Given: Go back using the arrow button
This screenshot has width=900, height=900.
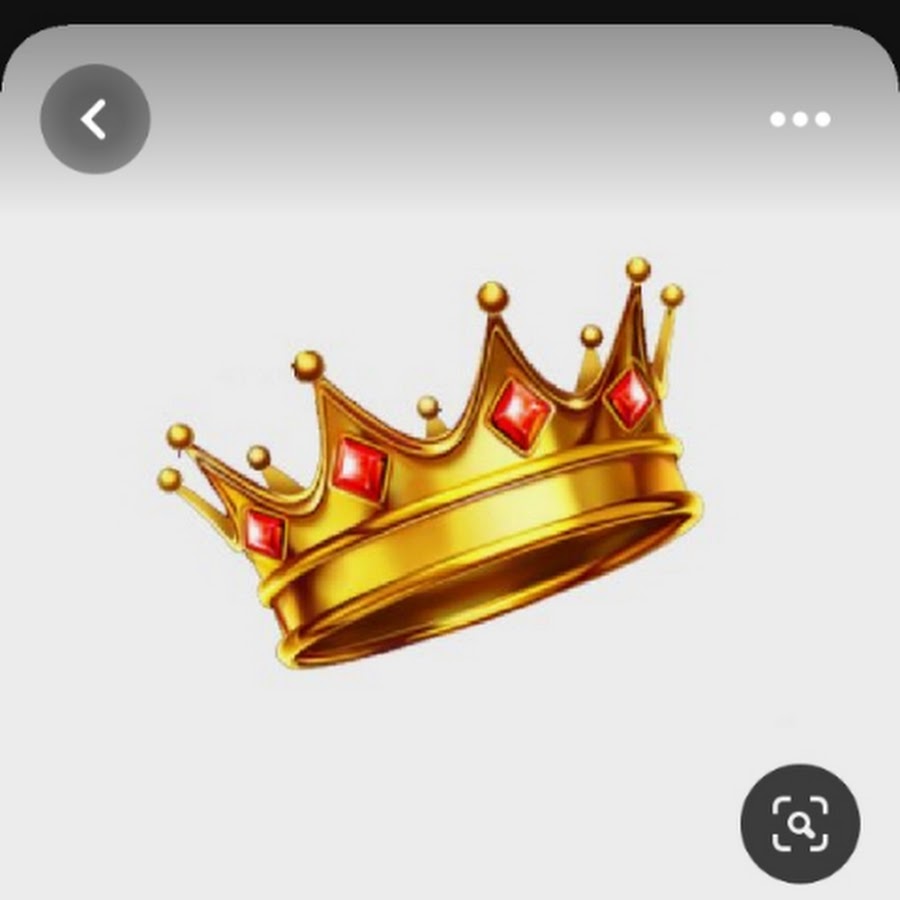Looking at the screenshot, I should tap(95, 119).
